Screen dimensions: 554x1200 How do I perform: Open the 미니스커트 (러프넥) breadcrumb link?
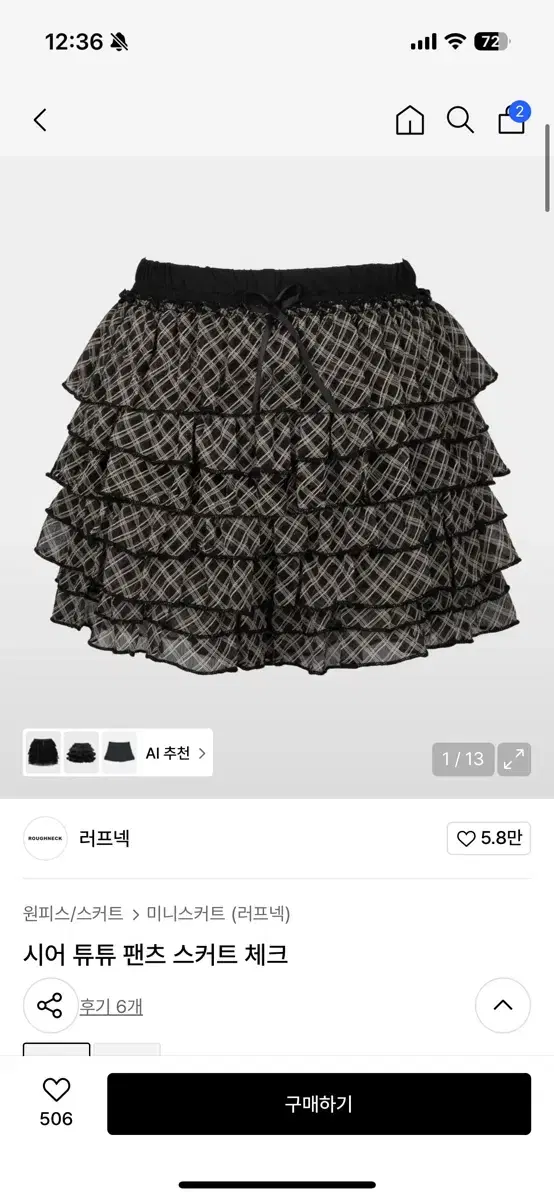click(x=218, y=913)
